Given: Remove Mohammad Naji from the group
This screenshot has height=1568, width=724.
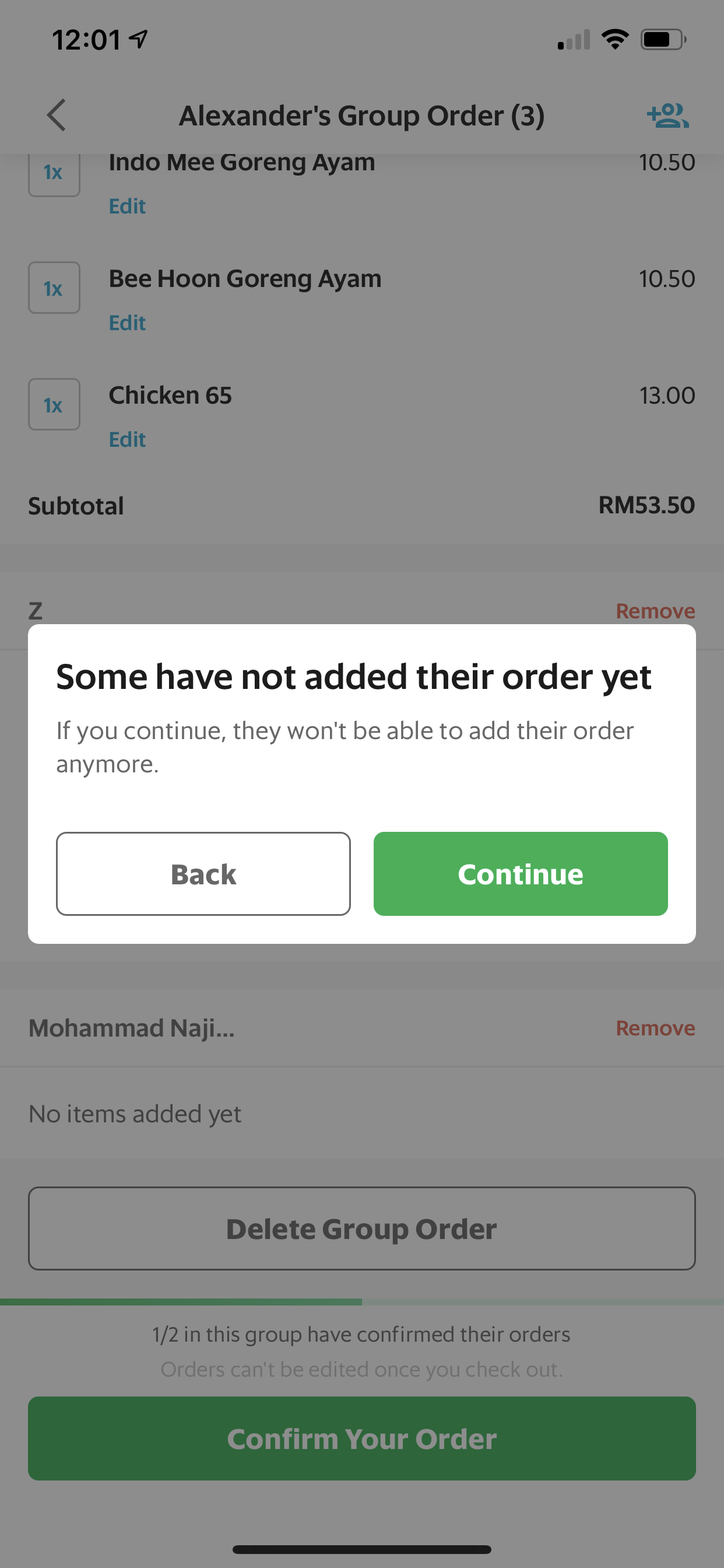Looking at the screenshot, I should [655, 1028].
